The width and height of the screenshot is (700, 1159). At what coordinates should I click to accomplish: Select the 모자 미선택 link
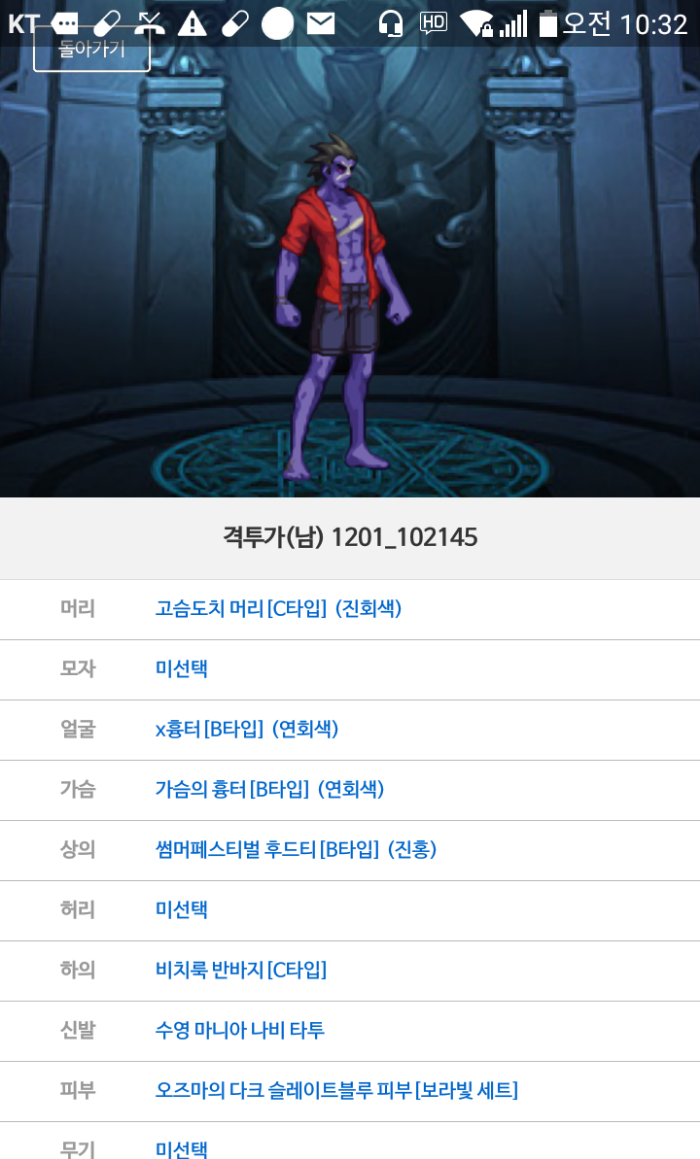tap(181, 669)
